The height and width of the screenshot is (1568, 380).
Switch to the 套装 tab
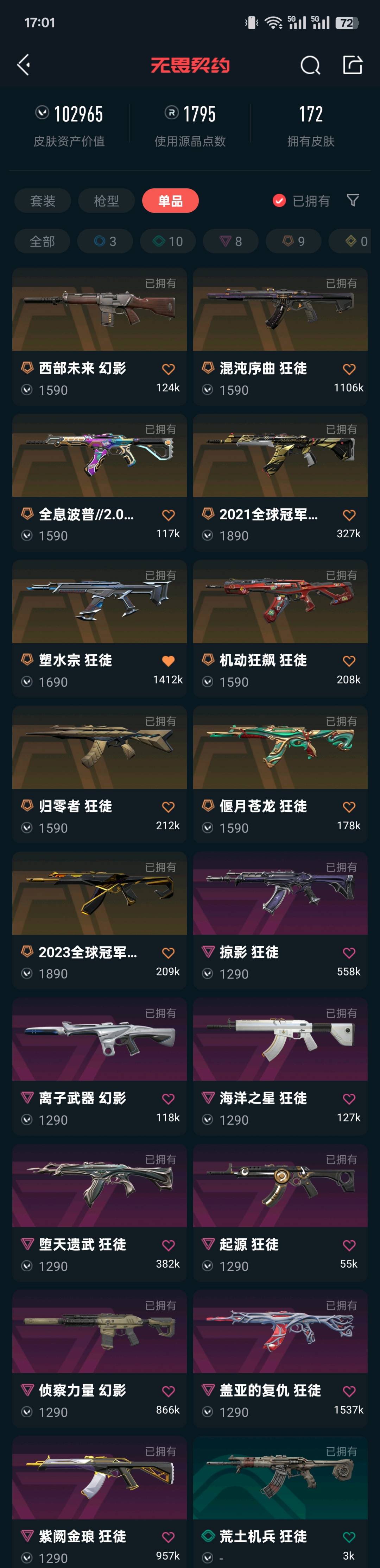pyautogui.click(x=43, y=201)
